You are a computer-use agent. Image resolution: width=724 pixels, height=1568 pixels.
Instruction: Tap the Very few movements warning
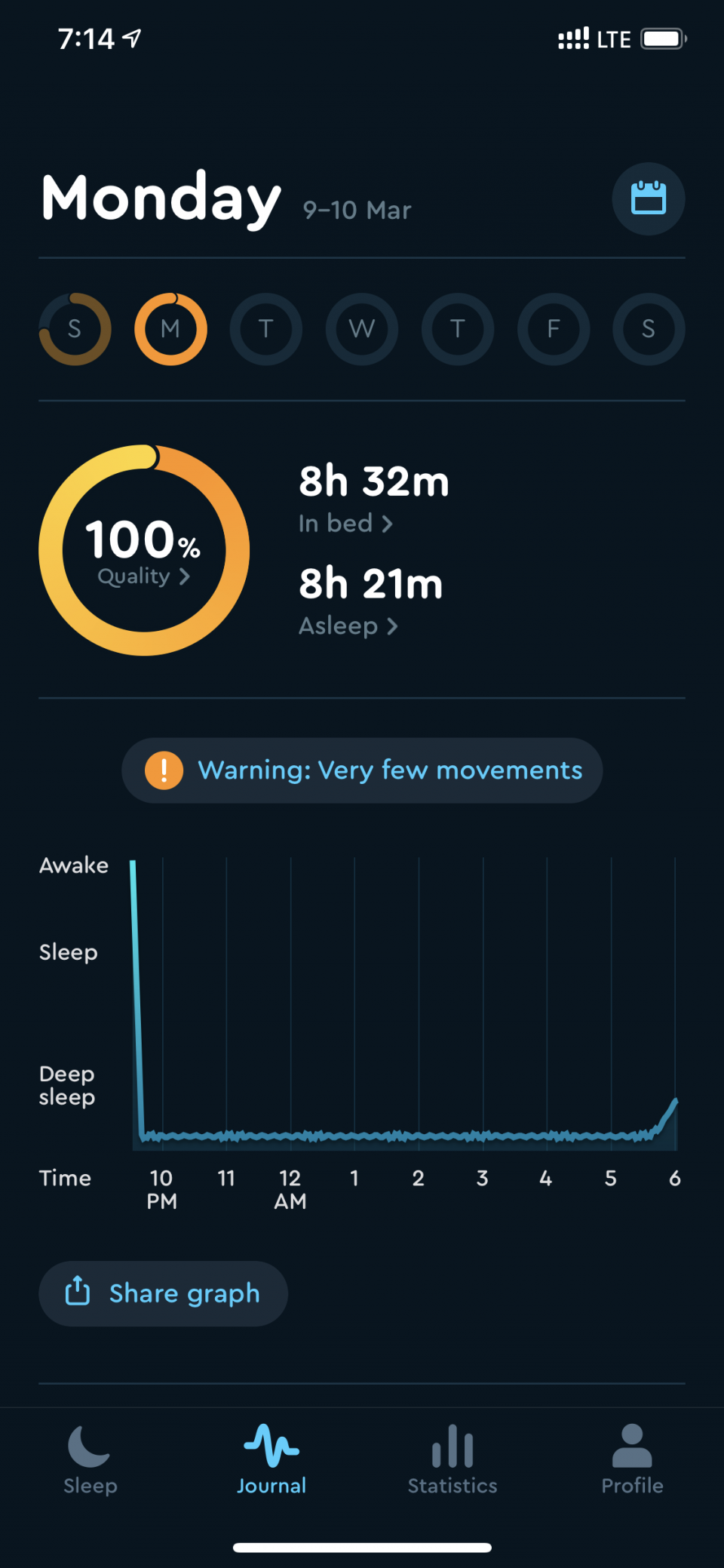click(x=362, y=770)
